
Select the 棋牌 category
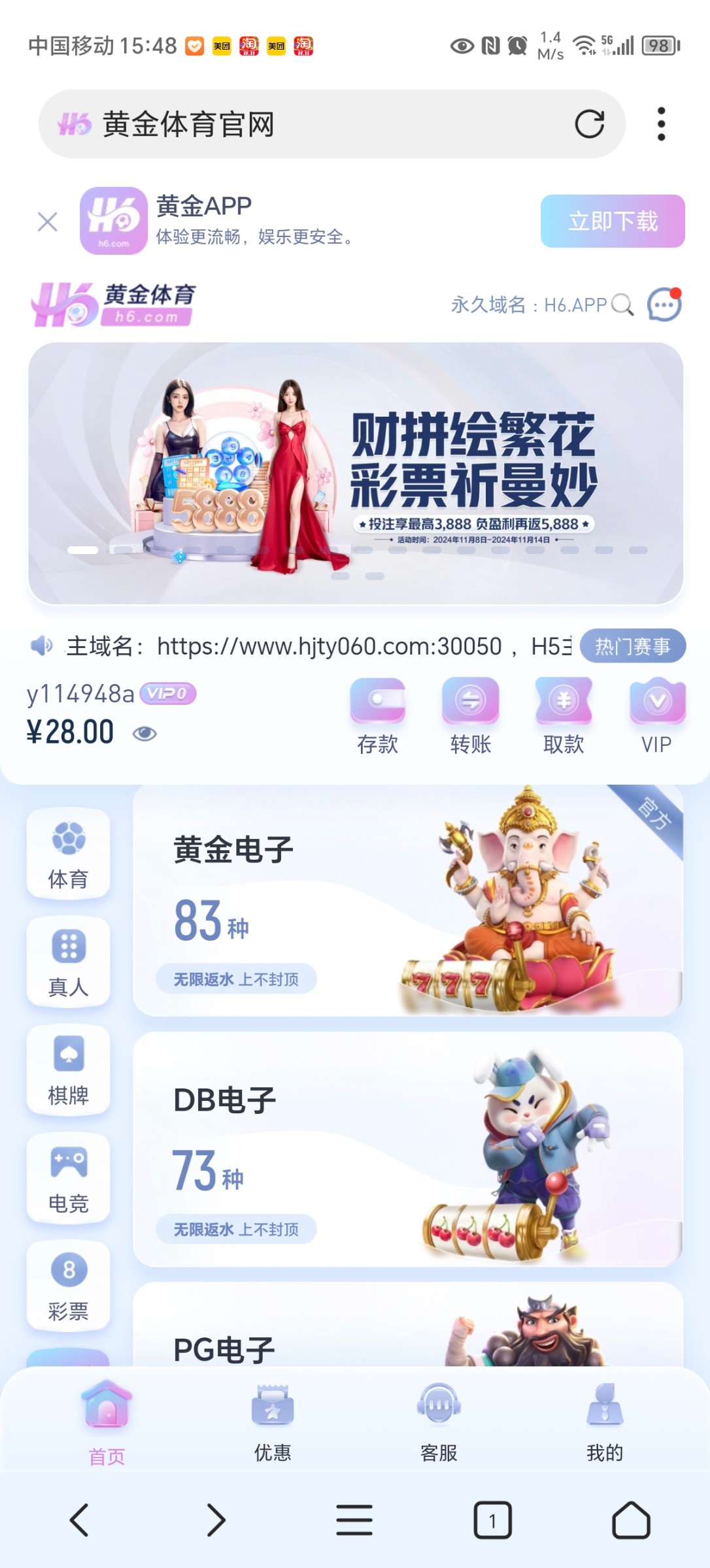tap(68, 1070)
